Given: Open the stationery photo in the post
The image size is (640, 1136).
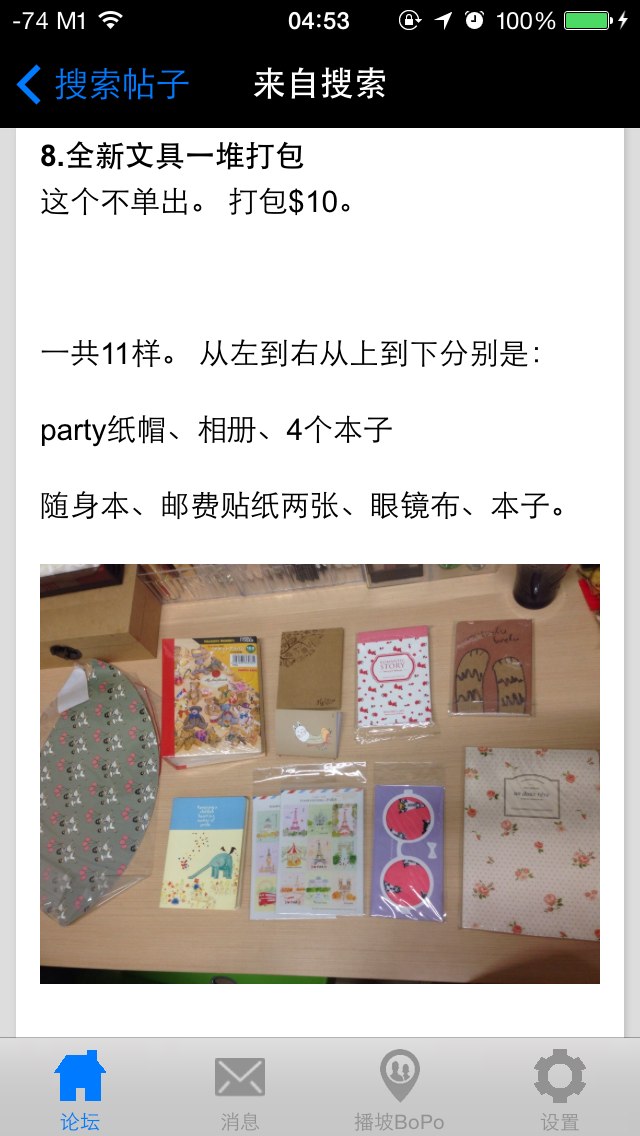Looking at the screenshot, I should pyautogui.click(x=320, y=773).
